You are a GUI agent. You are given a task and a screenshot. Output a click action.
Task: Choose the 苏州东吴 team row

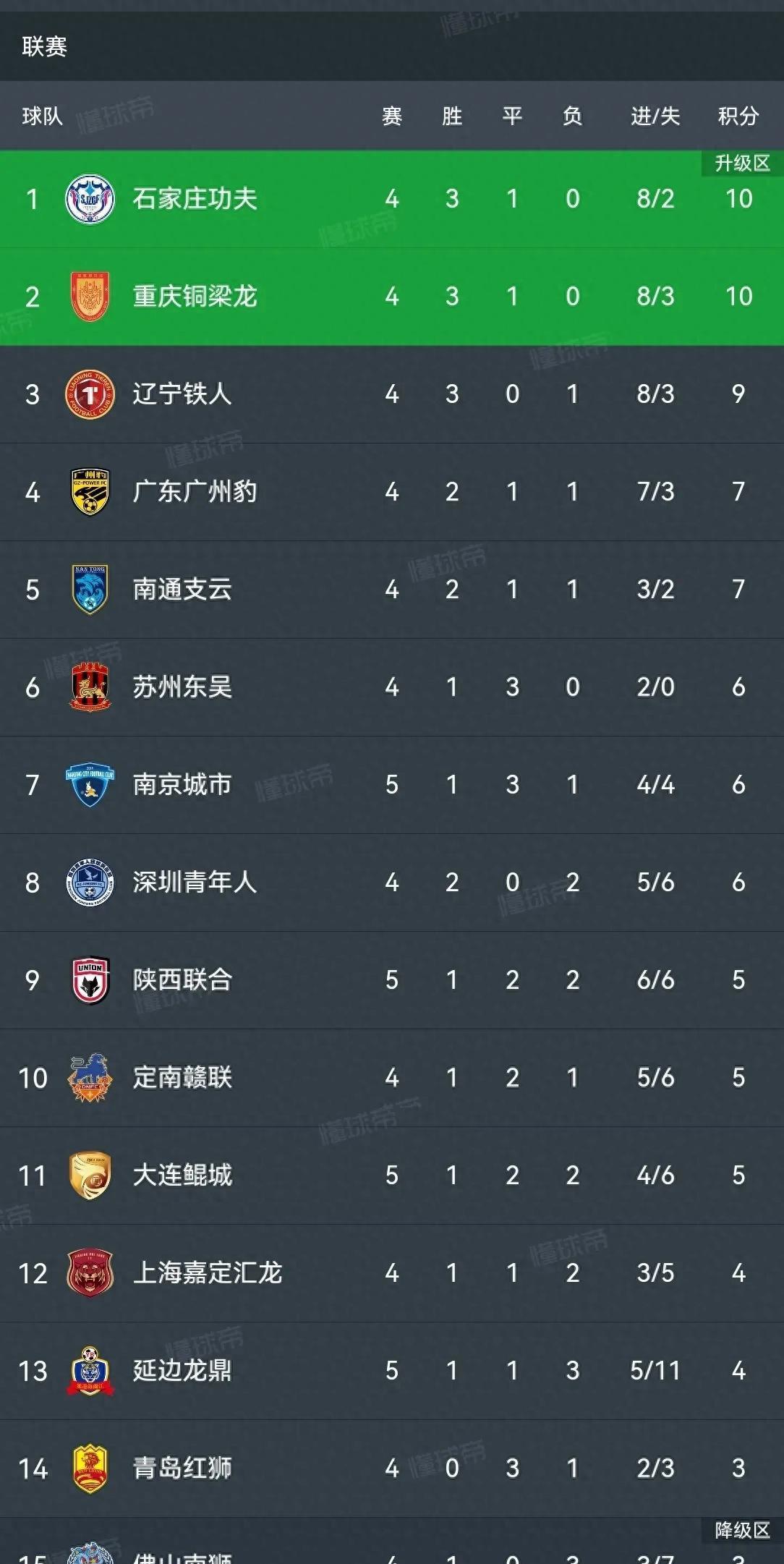tap(182, 687)
